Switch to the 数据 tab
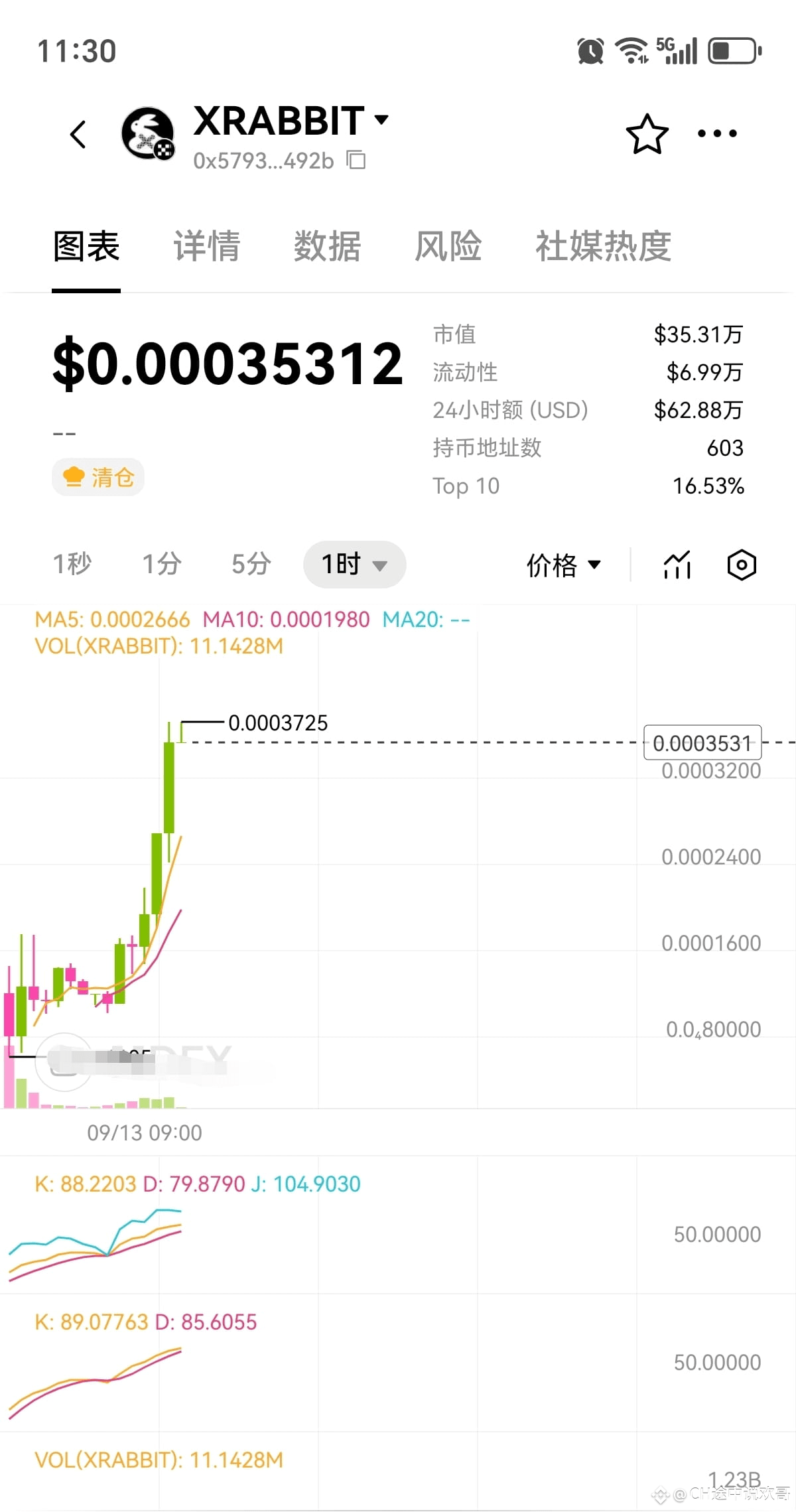This screenshot has width=796, height=1512. [x=327, y=246]
